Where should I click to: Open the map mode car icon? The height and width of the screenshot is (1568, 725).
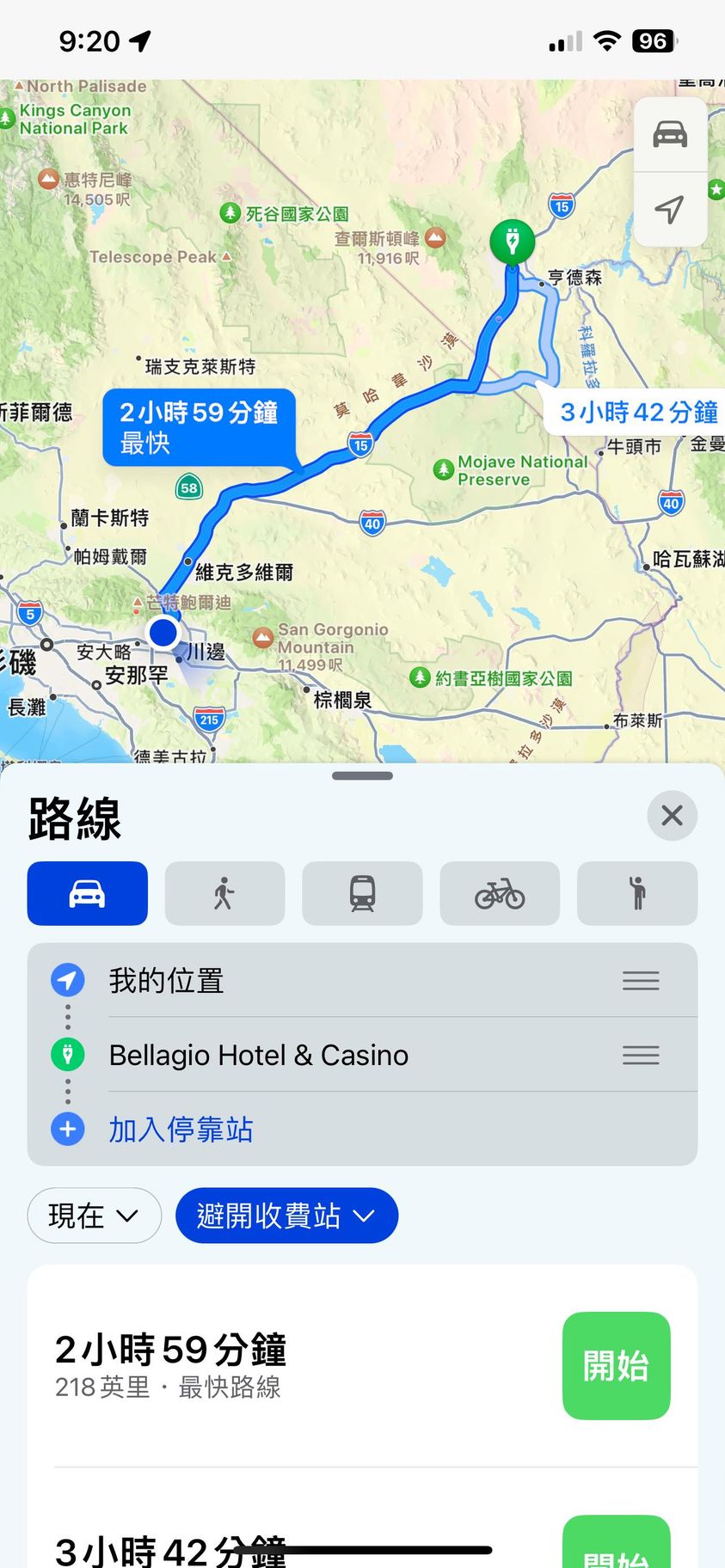pyautogui.click(x=670, y=135)
